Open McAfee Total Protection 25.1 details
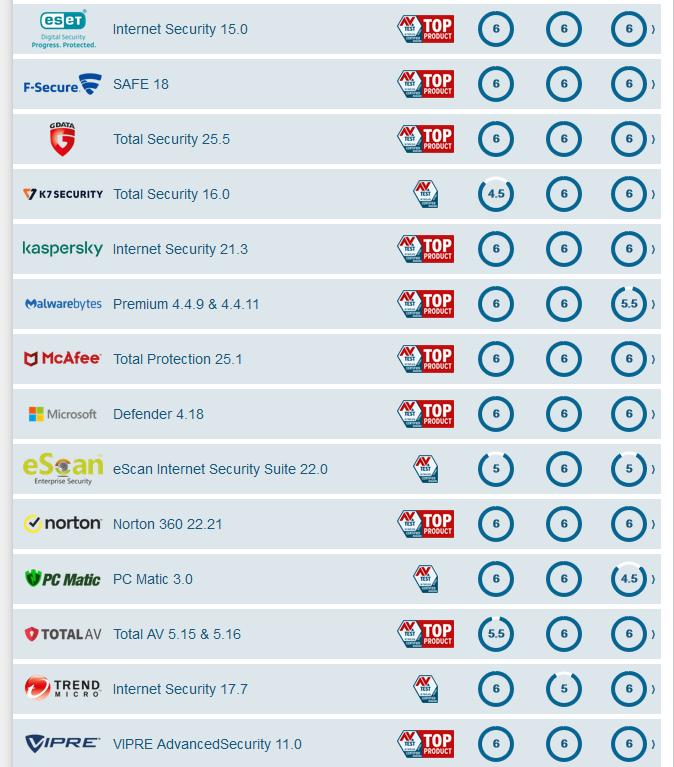The image size is (674, 767). pos(178,359)
